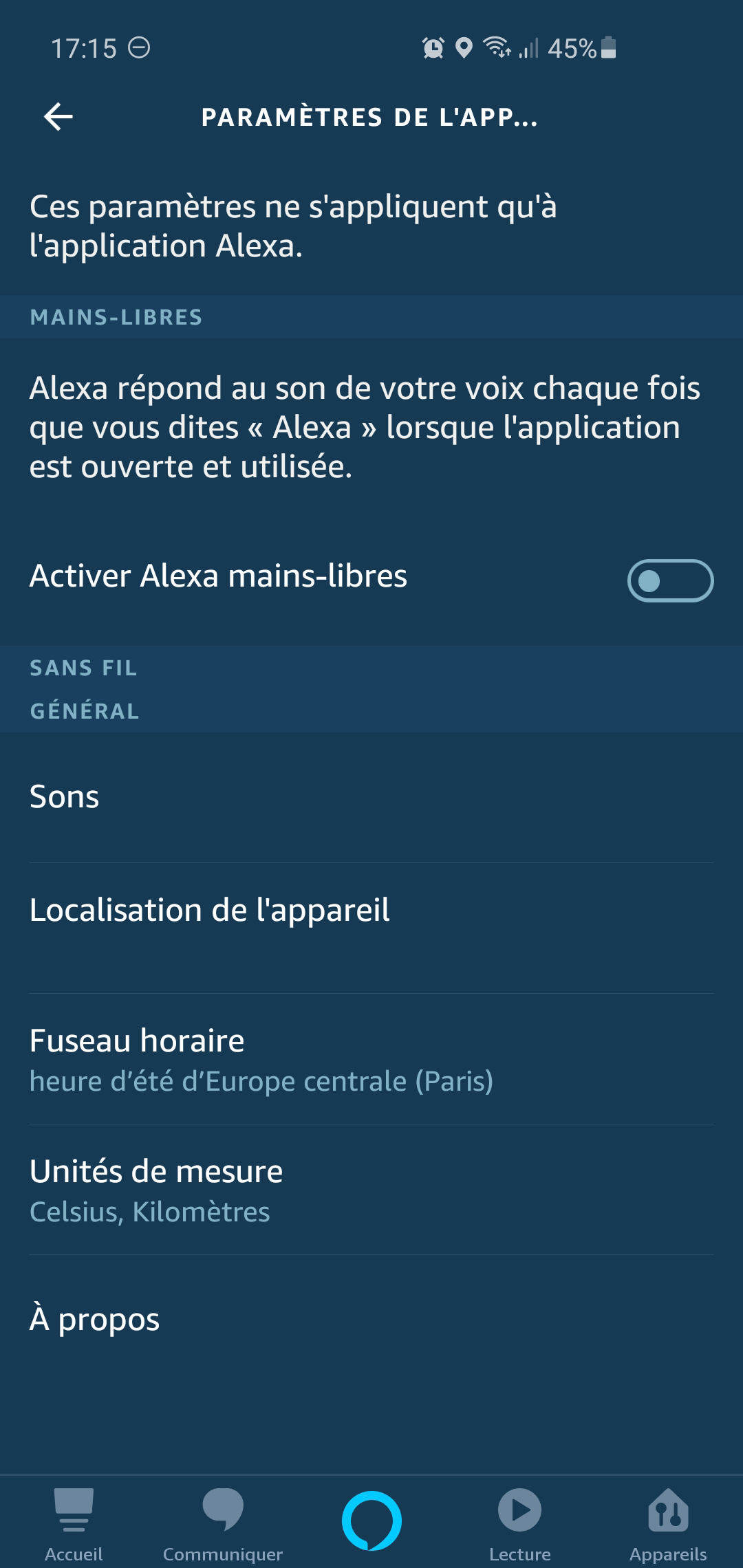Image resolution: width=743 pixels, height=1568 pixels.
Task: Open Localisation de l'appareil
Action: pyautogui.click(x=371, y=928)
